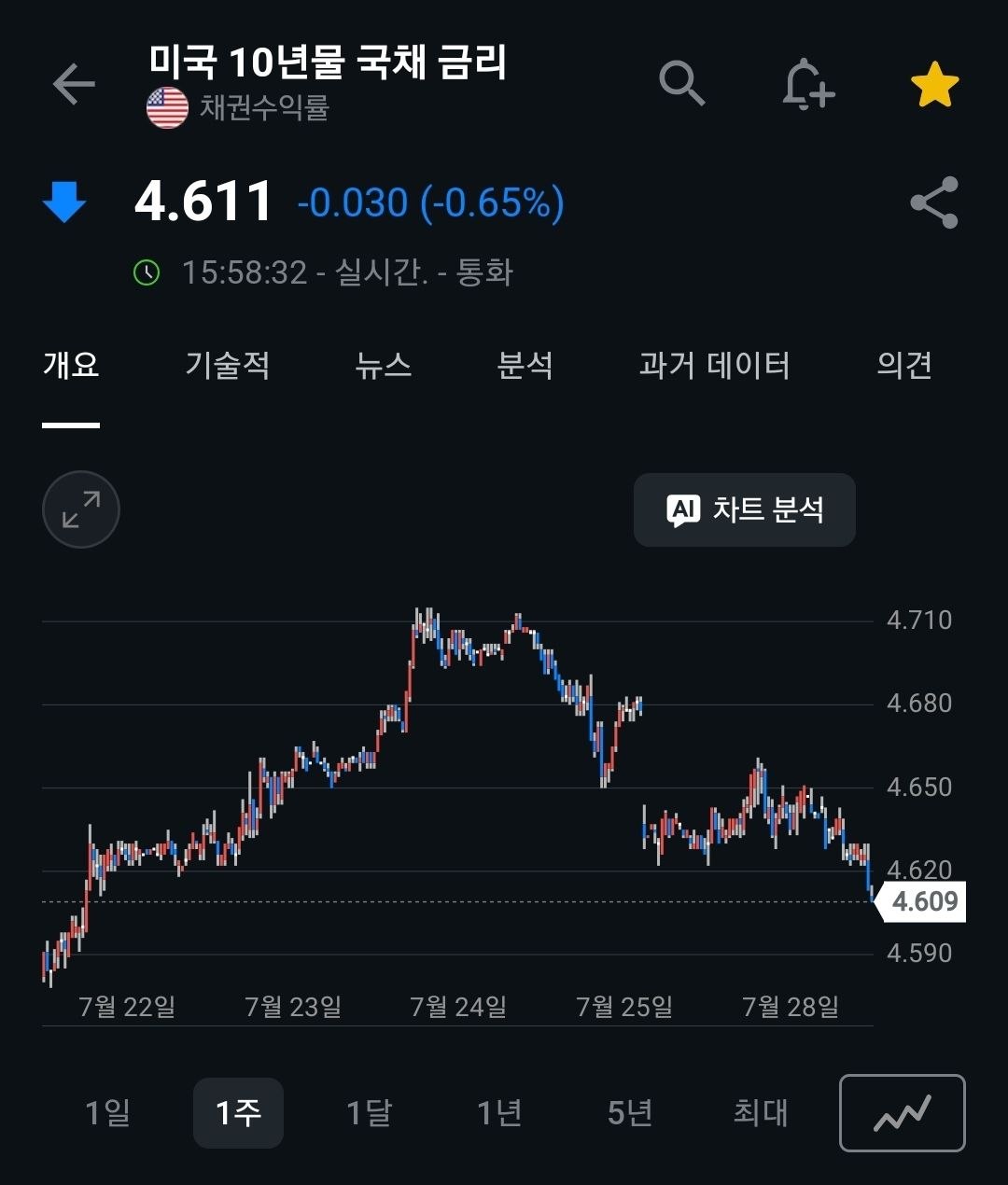
Task: Switch the chart to 5년
Action: 630,1112
